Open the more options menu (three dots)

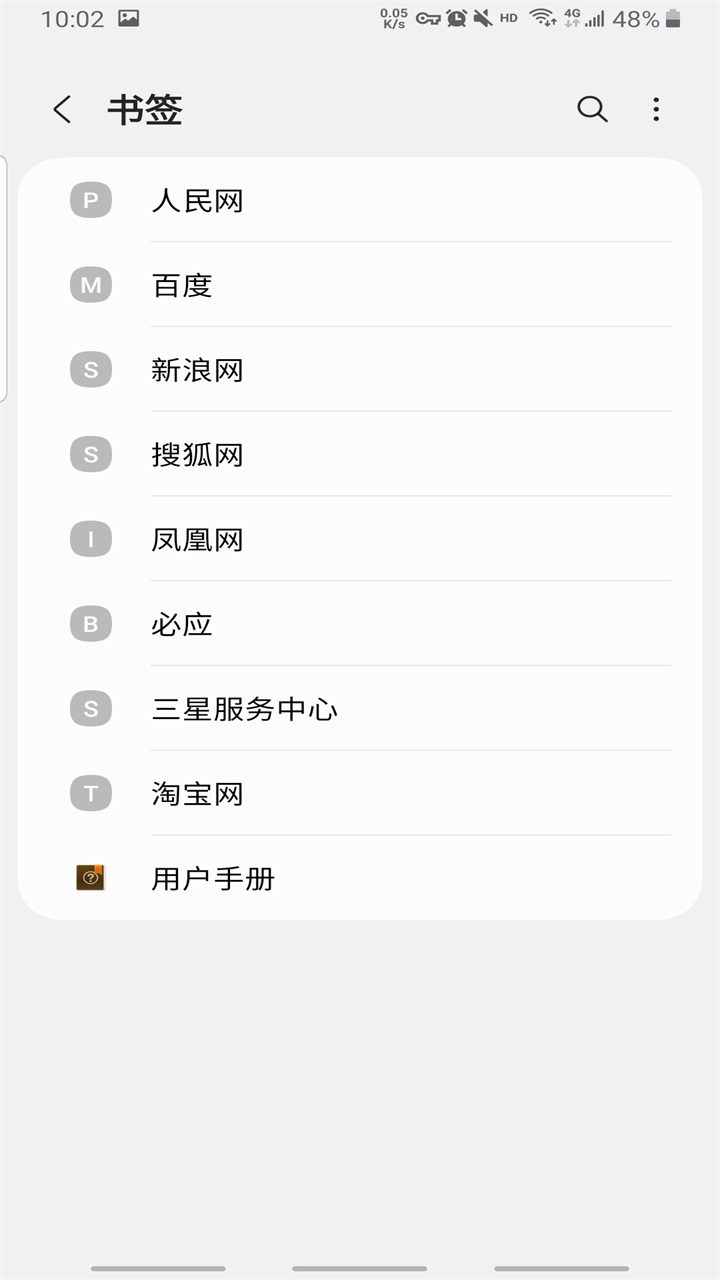tap(656, 109)
